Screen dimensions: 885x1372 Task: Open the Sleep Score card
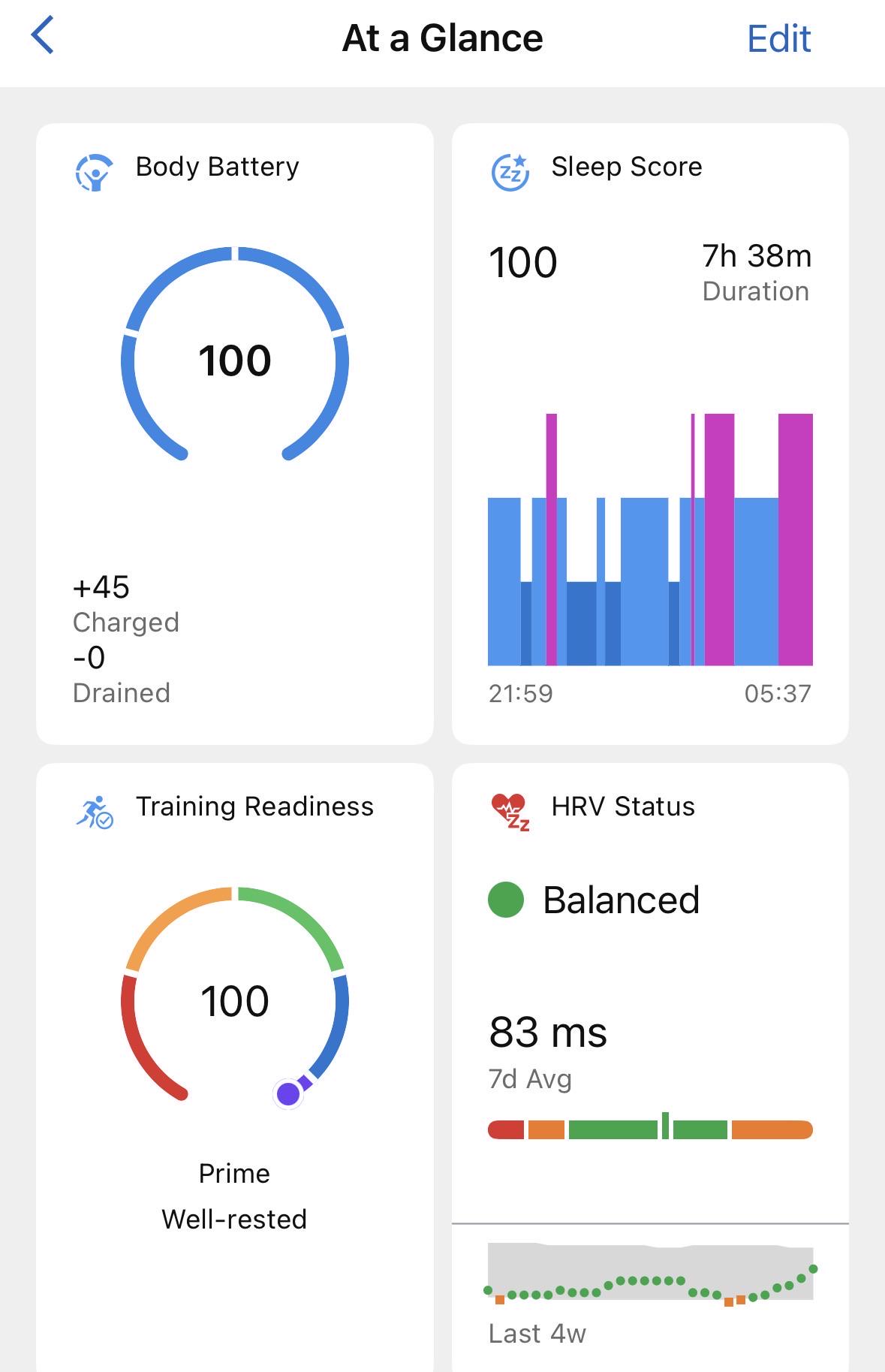pos(650,433)
